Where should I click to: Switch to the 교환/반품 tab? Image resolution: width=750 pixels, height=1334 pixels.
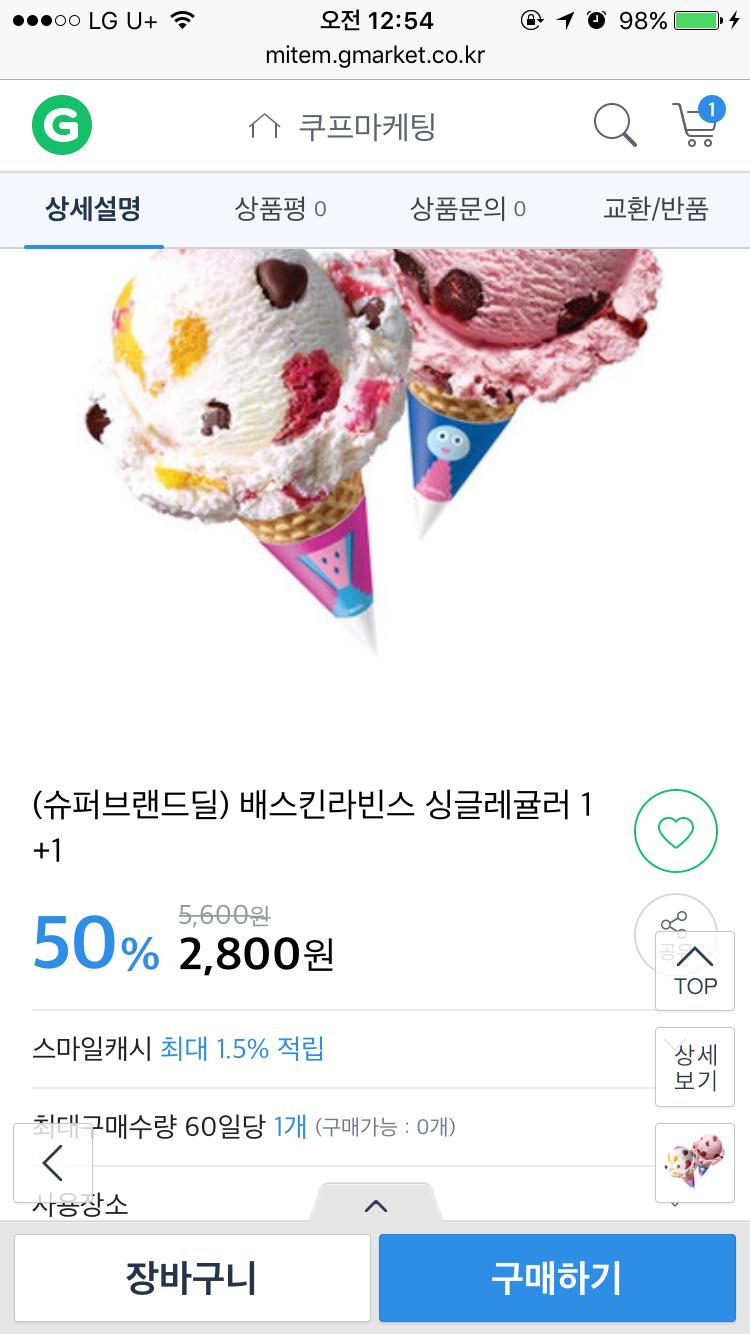[x=655, y=209]
